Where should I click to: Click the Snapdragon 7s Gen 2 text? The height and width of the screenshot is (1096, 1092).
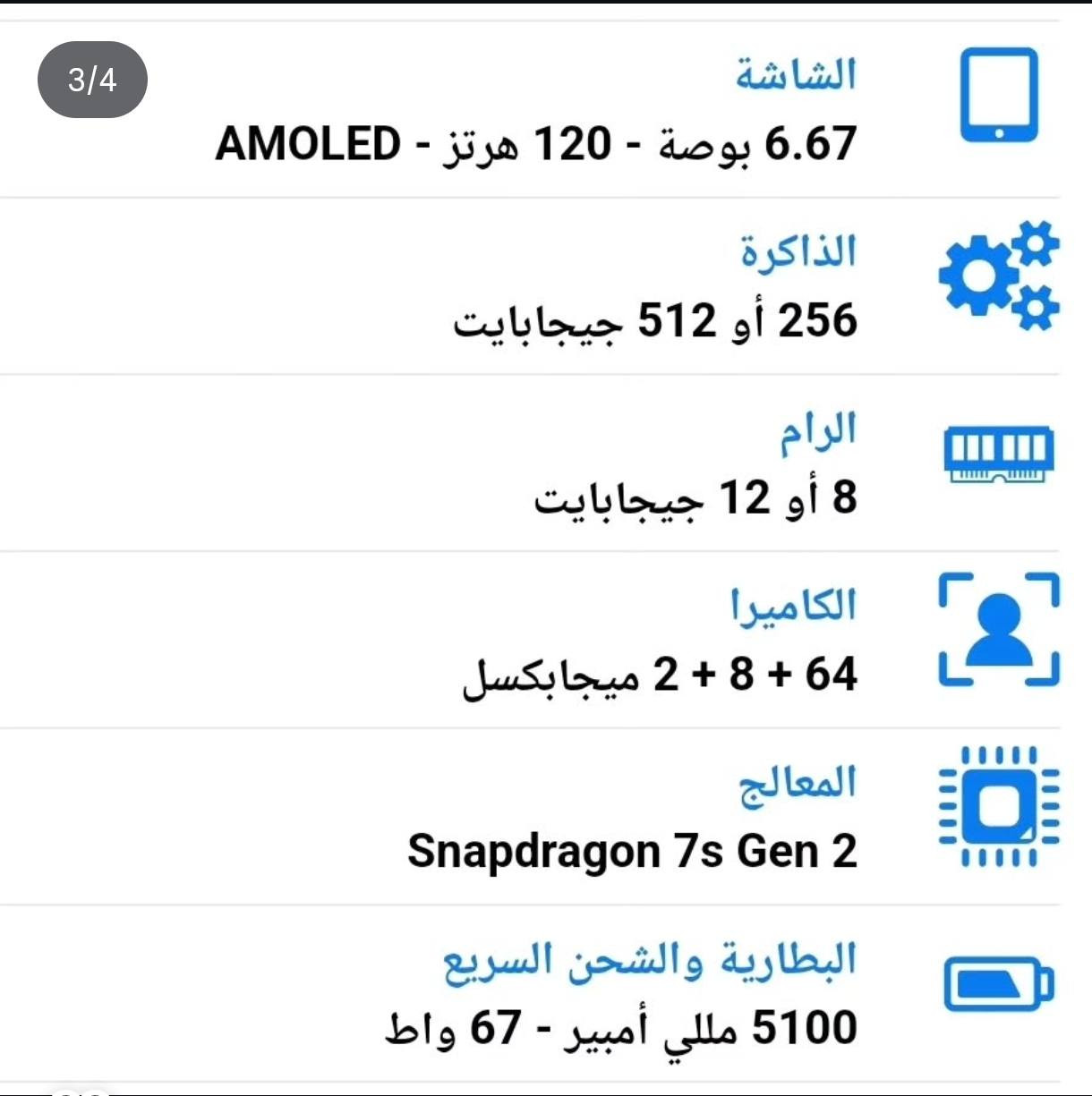[631, 851]
